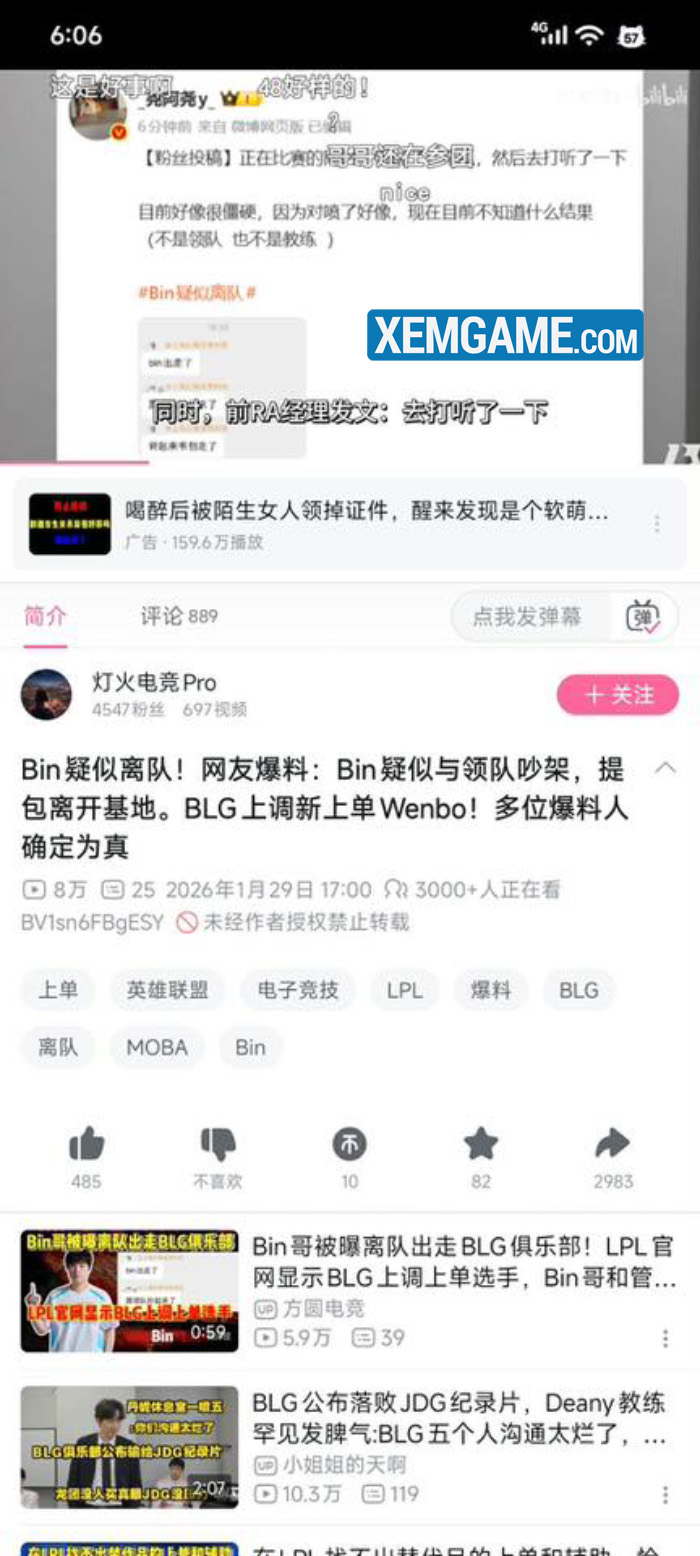Like this video with the thumbs-up
Image resolution: width=700 pixels, height=1556 pixels.
point(86,1145)
